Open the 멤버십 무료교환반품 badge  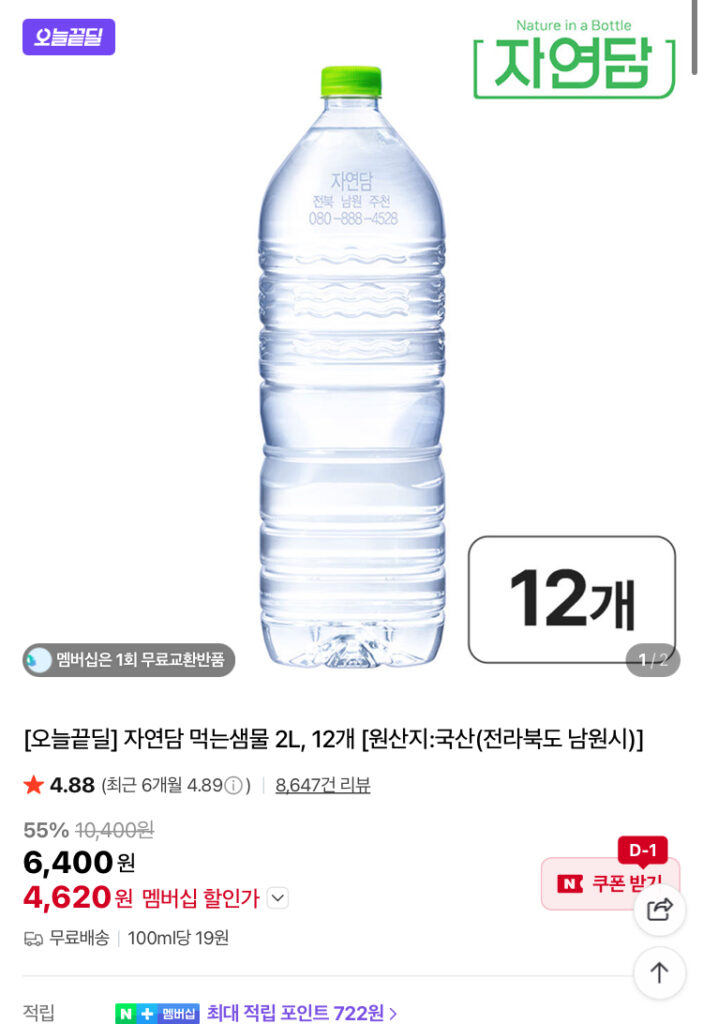(x=129, y=660)
